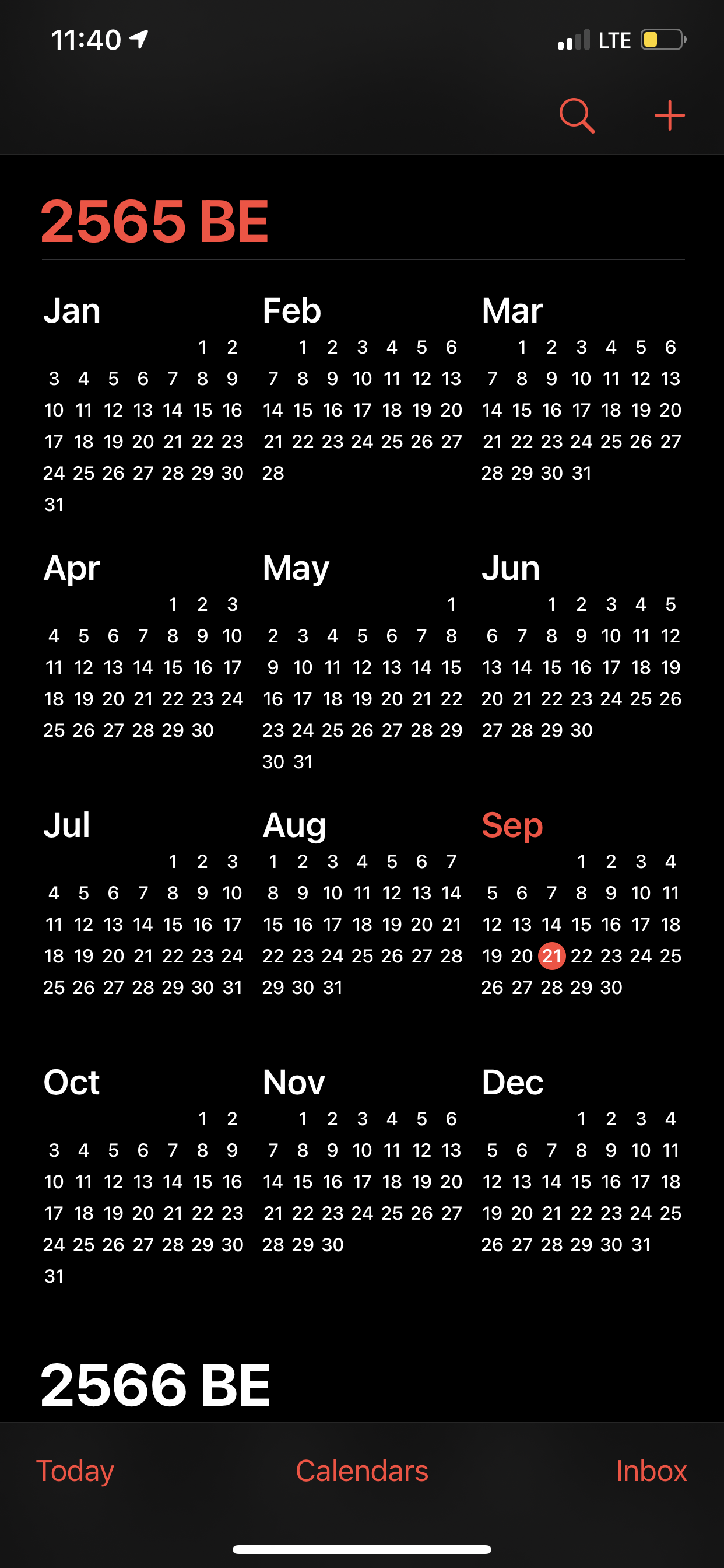Add a new calendar event
The image size is (724, 1568).
669,115
